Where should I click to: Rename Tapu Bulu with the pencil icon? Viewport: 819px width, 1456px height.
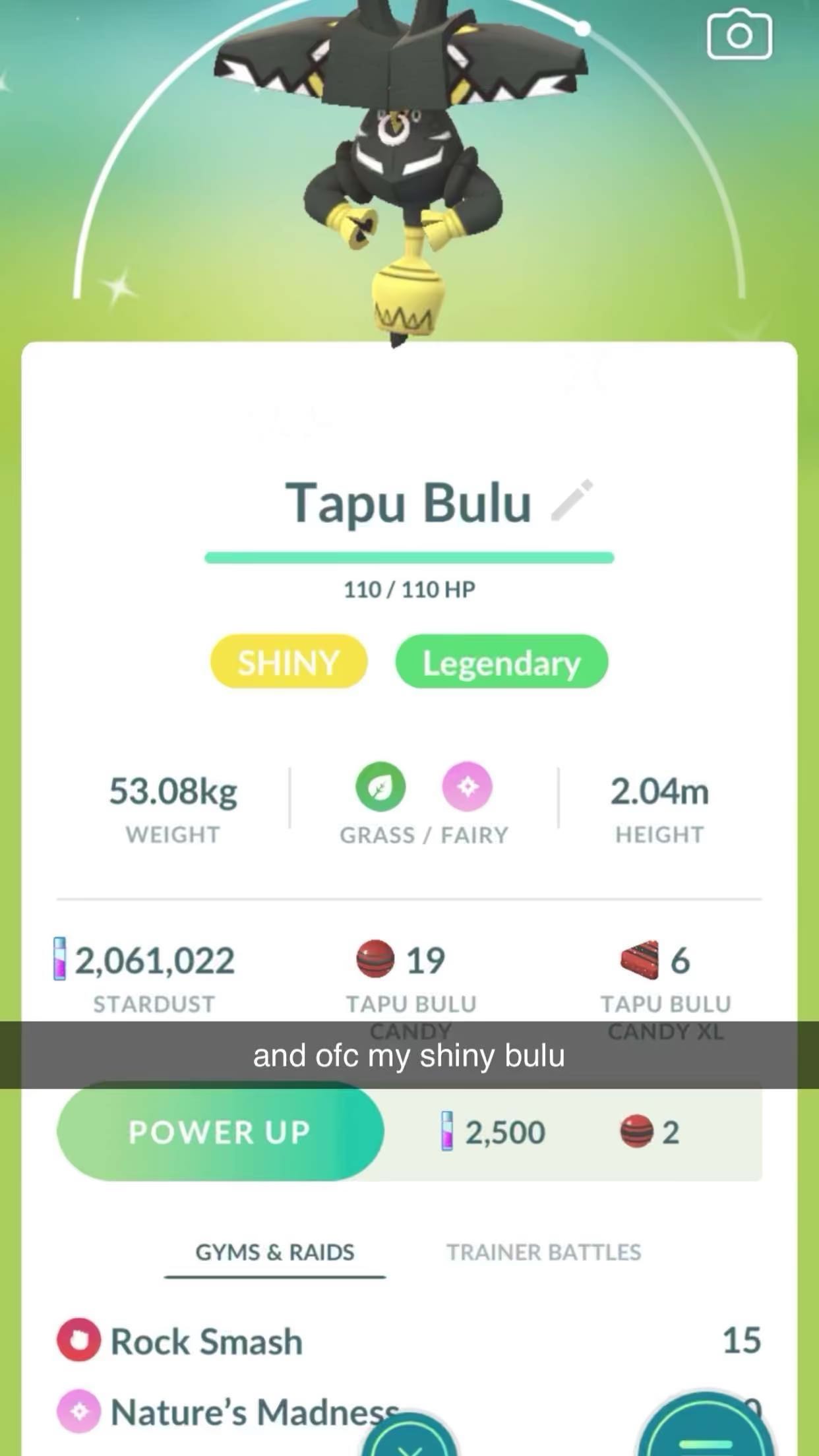572,501
